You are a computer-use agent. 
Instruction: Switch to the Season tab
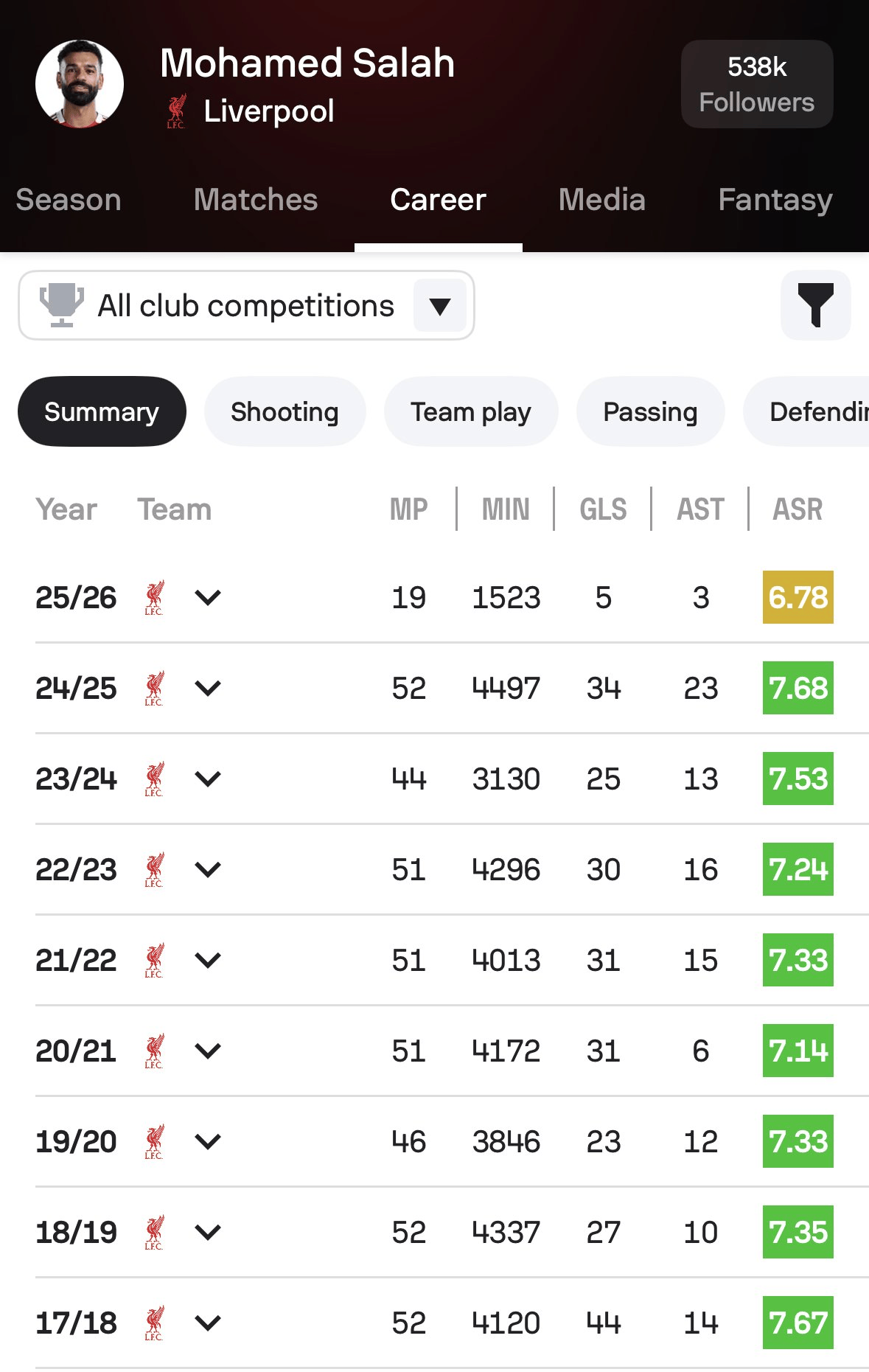[69, 200]
